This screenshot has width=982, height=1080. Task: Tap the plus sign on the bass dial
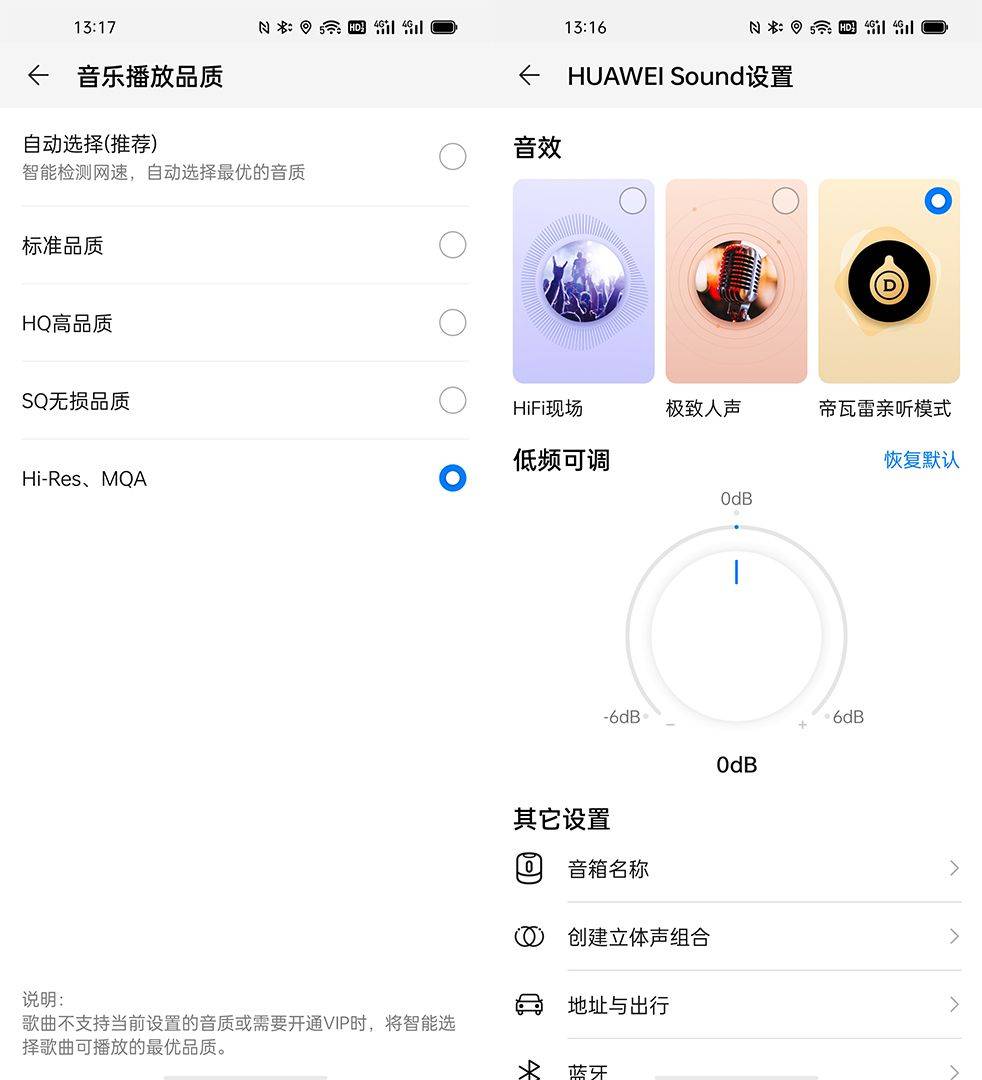point(802,724)
